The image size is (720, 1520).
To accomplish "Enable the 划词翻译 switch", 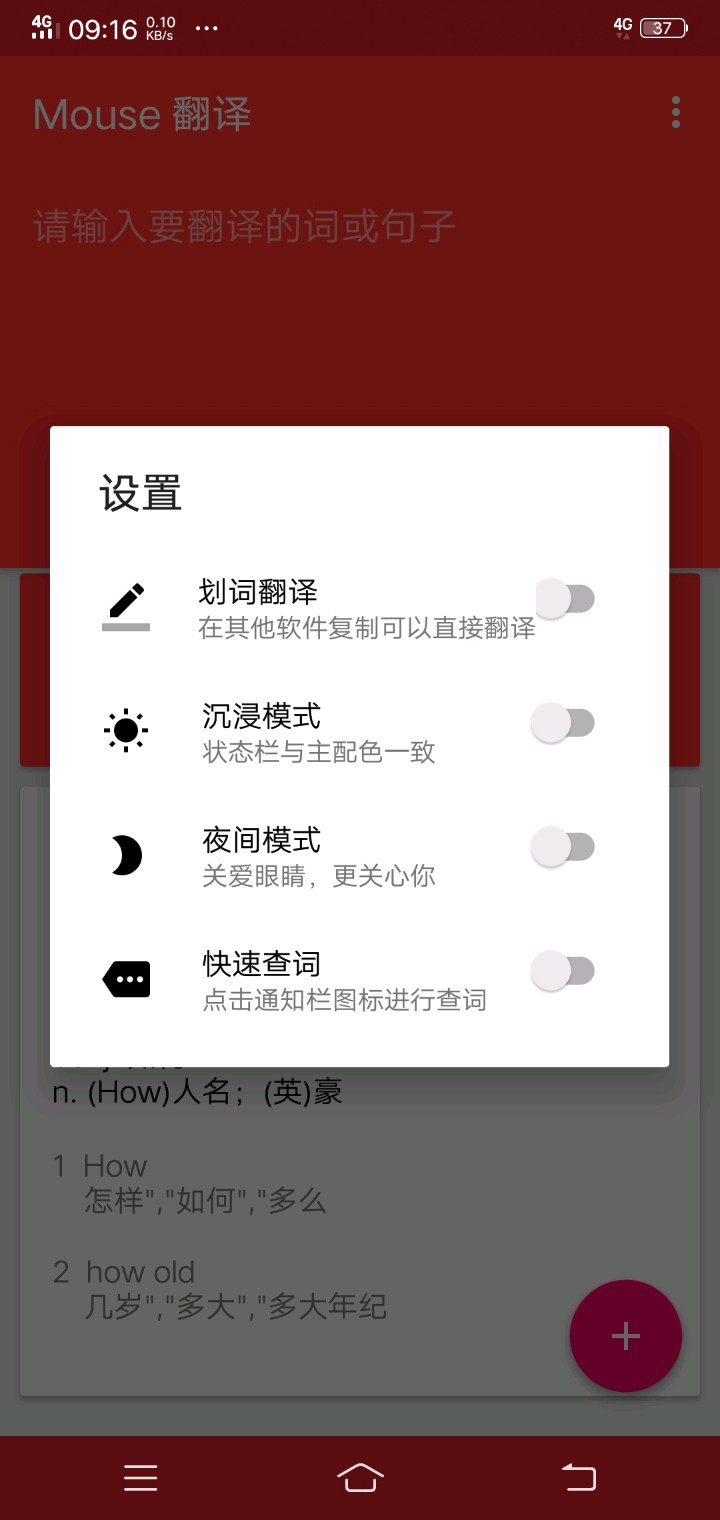I will pos(564,599).
